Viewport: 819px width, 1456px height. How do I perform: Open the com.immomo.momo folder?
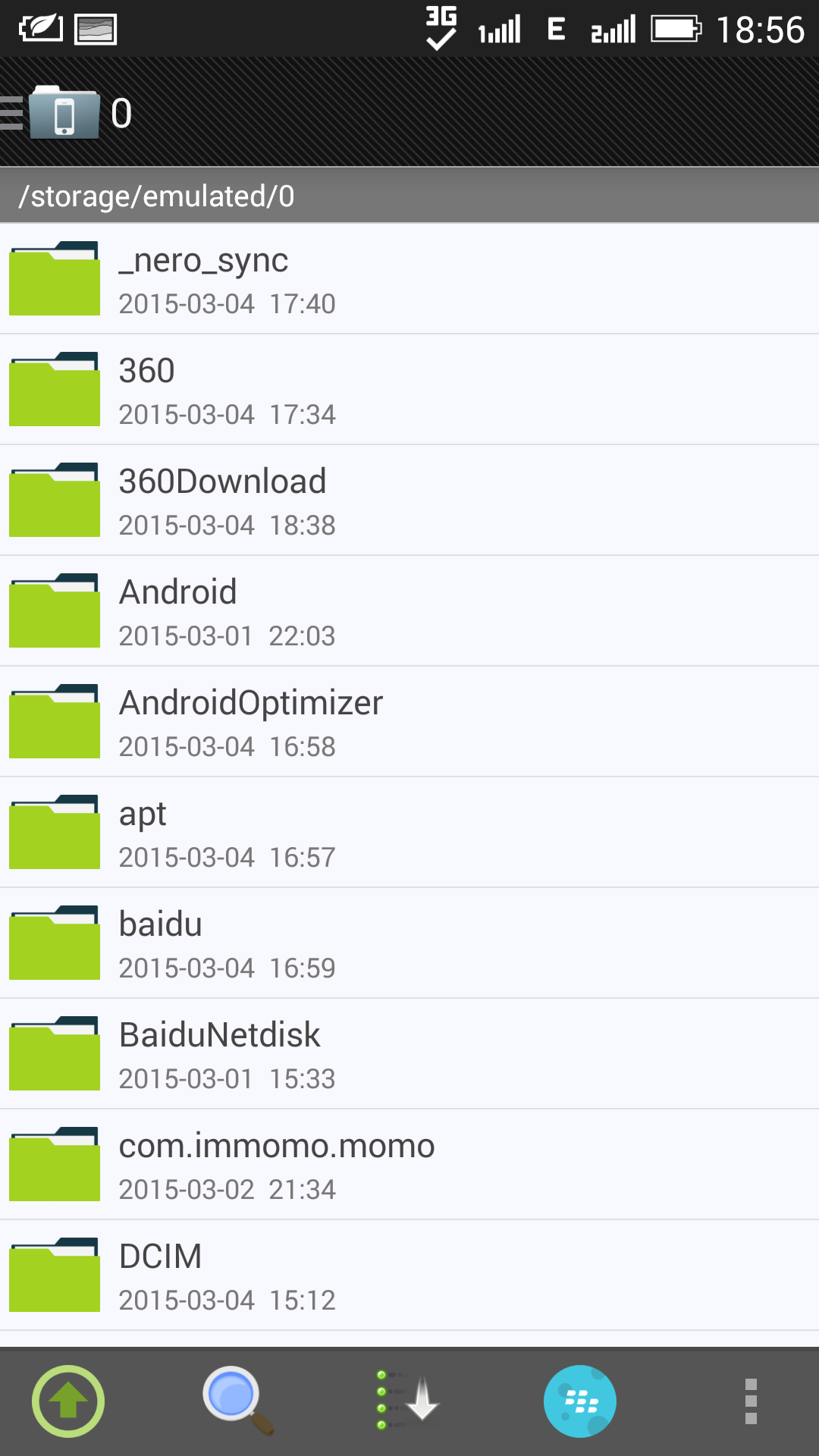click(409, 1165)
